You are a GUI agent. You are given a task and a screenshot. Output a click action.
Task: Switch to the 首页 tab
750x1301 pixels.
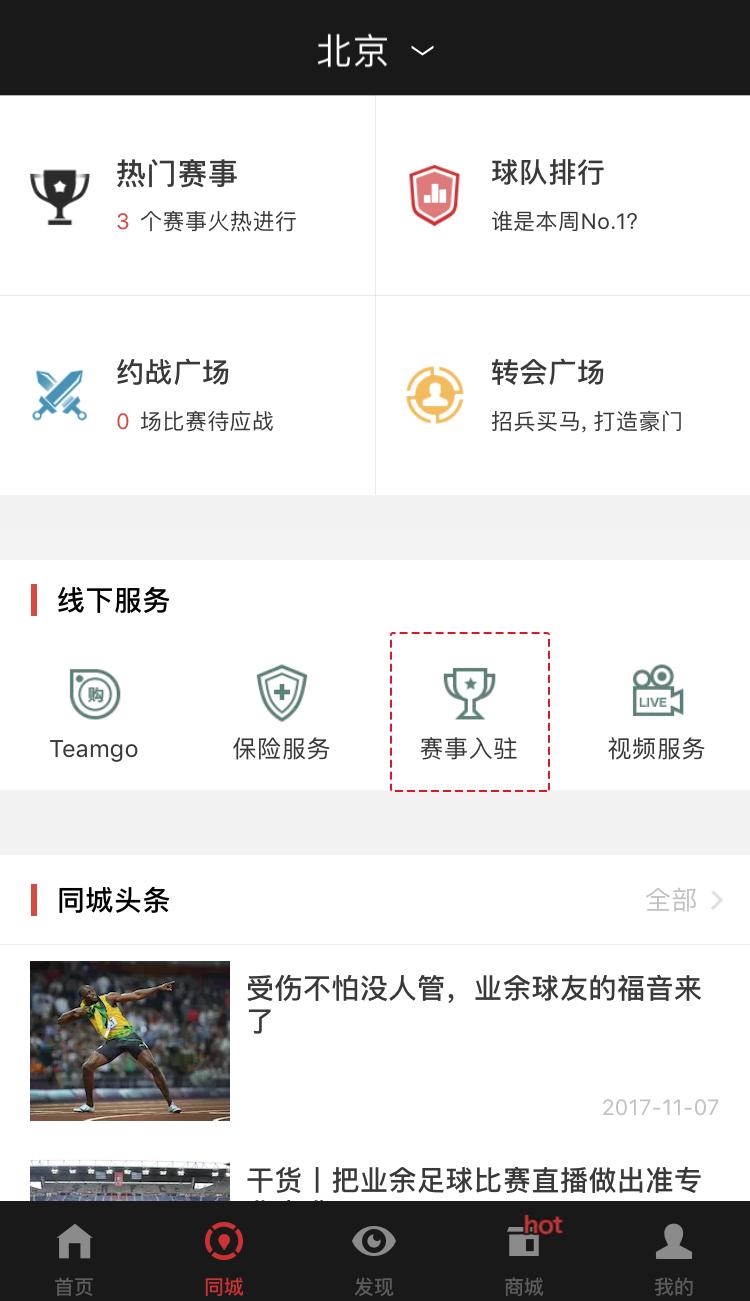(x=75, y=1250)
